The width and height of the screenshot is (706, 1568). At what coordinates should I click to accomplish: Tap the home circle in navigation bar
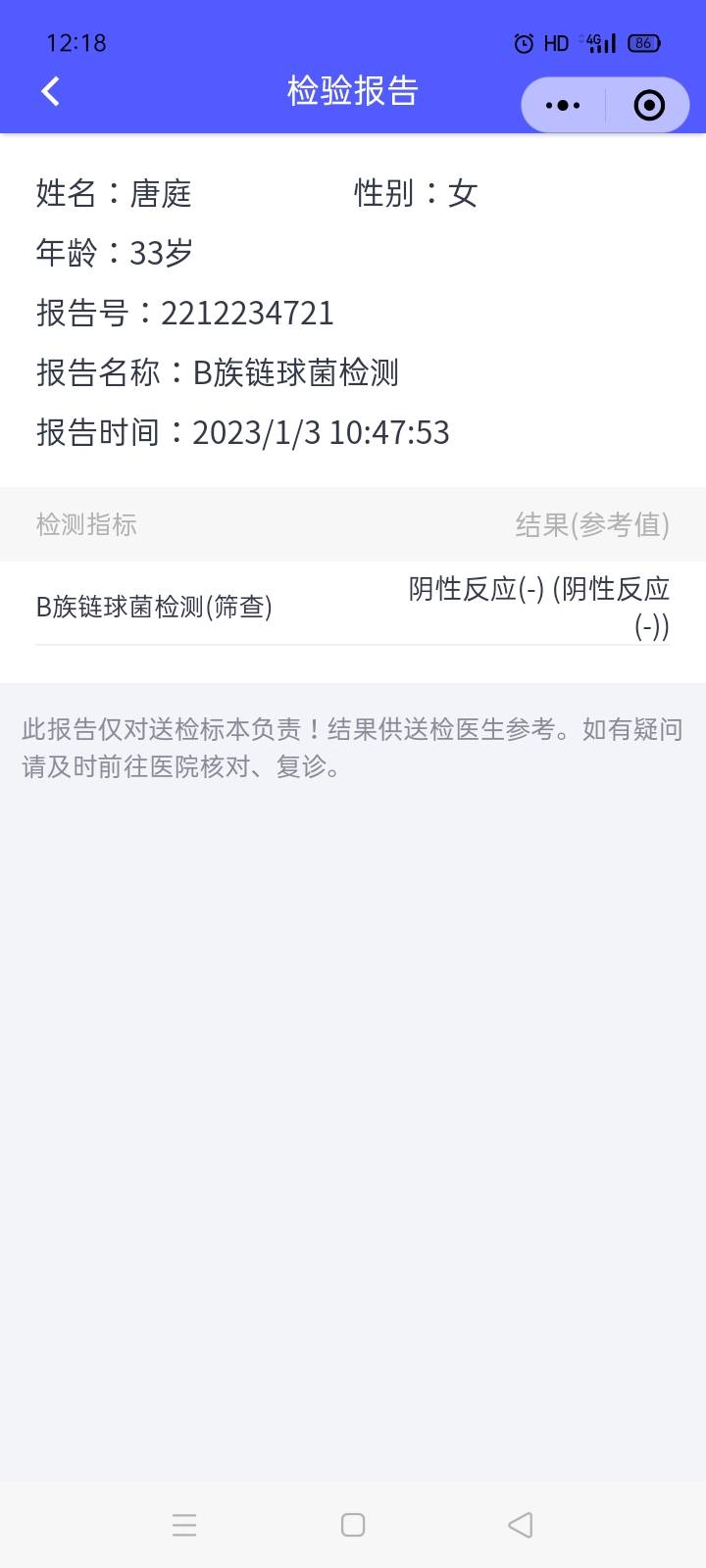(x=352, y=1525)
